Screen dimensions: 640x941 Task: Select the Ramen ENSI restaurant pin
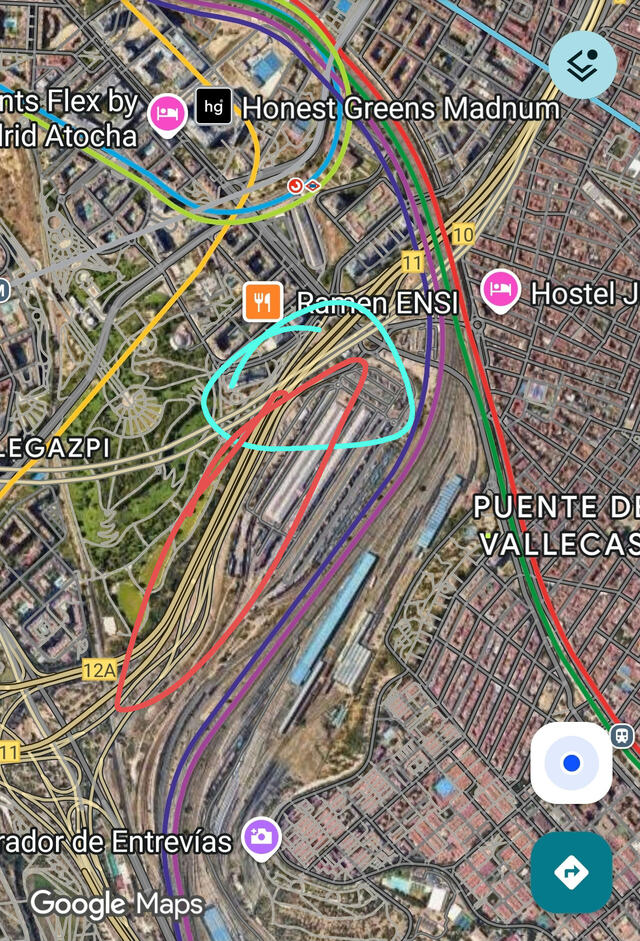click(x=262, y=301)
